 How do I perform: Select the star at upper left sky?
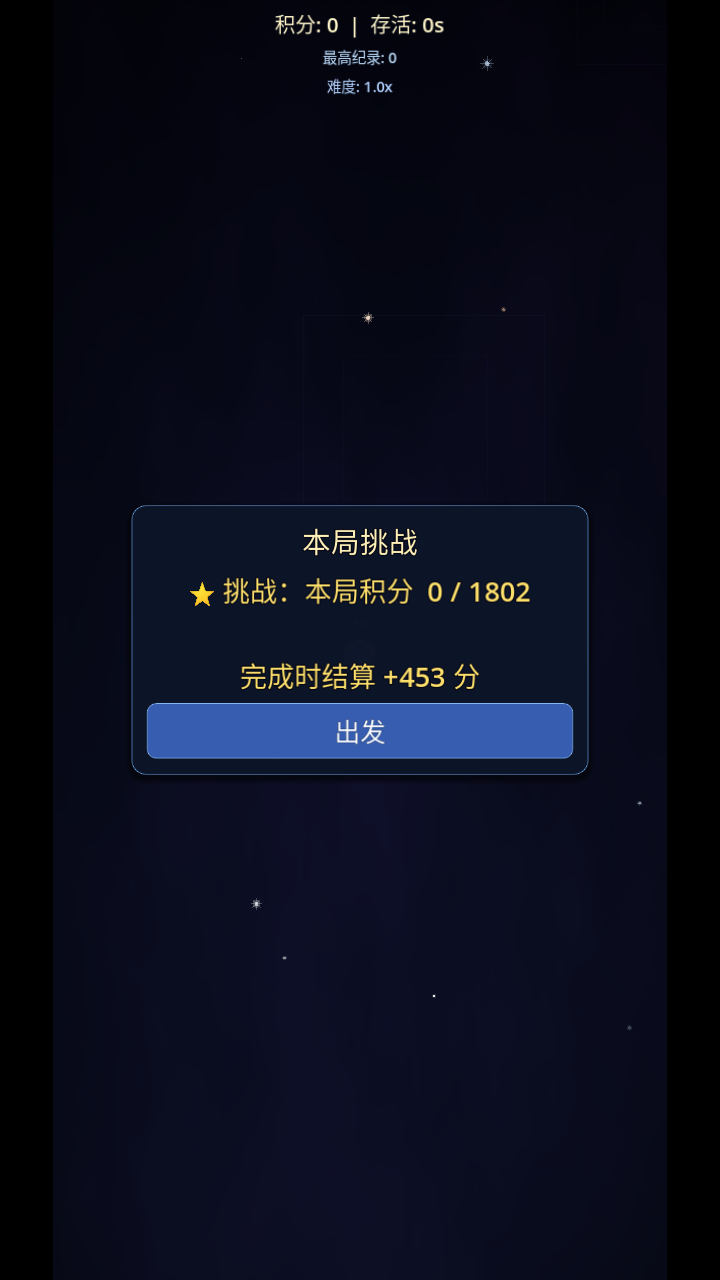tap(241, 58)
